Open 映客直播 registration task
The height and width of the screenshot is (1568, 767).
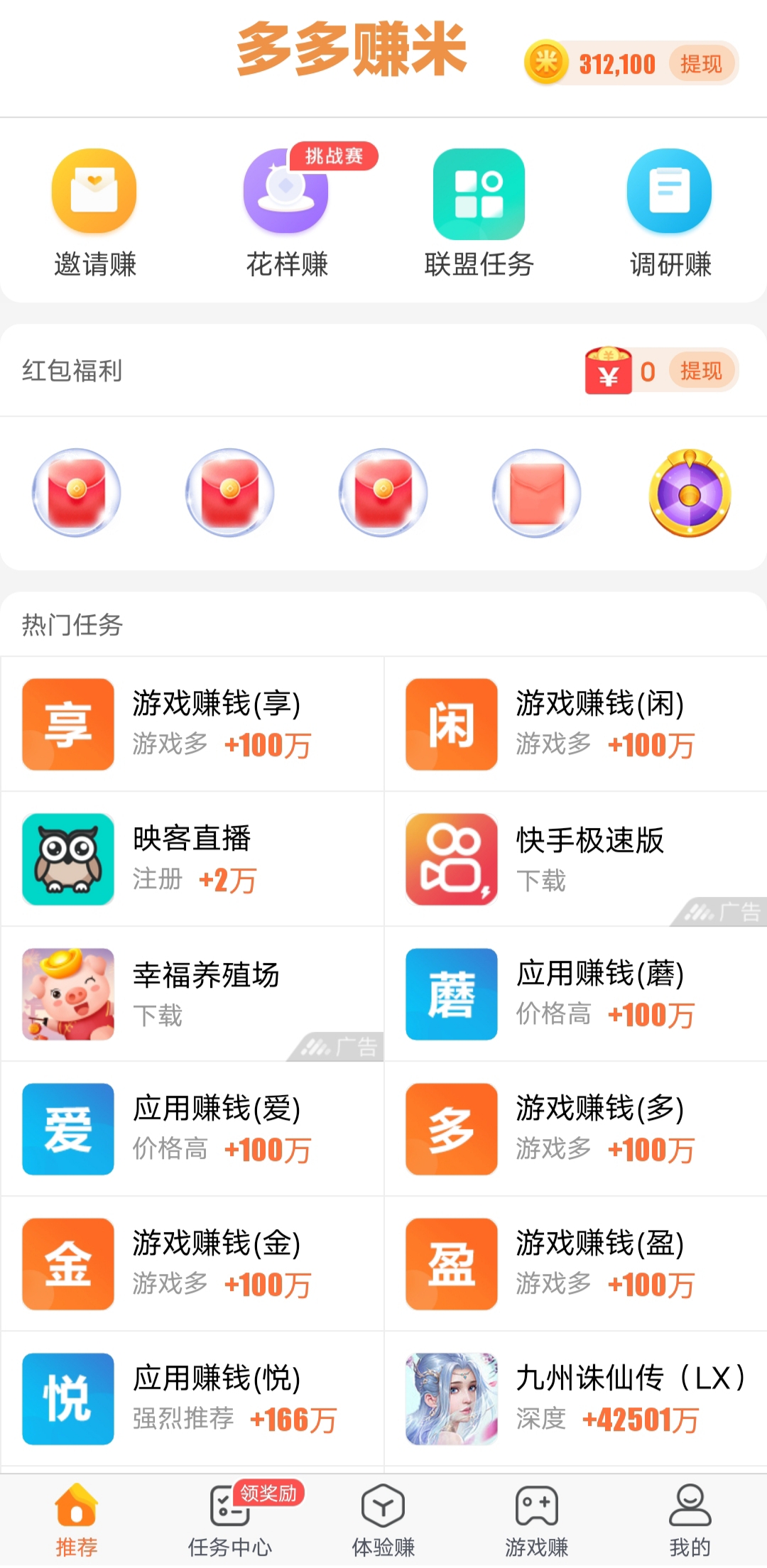(192, 859)
